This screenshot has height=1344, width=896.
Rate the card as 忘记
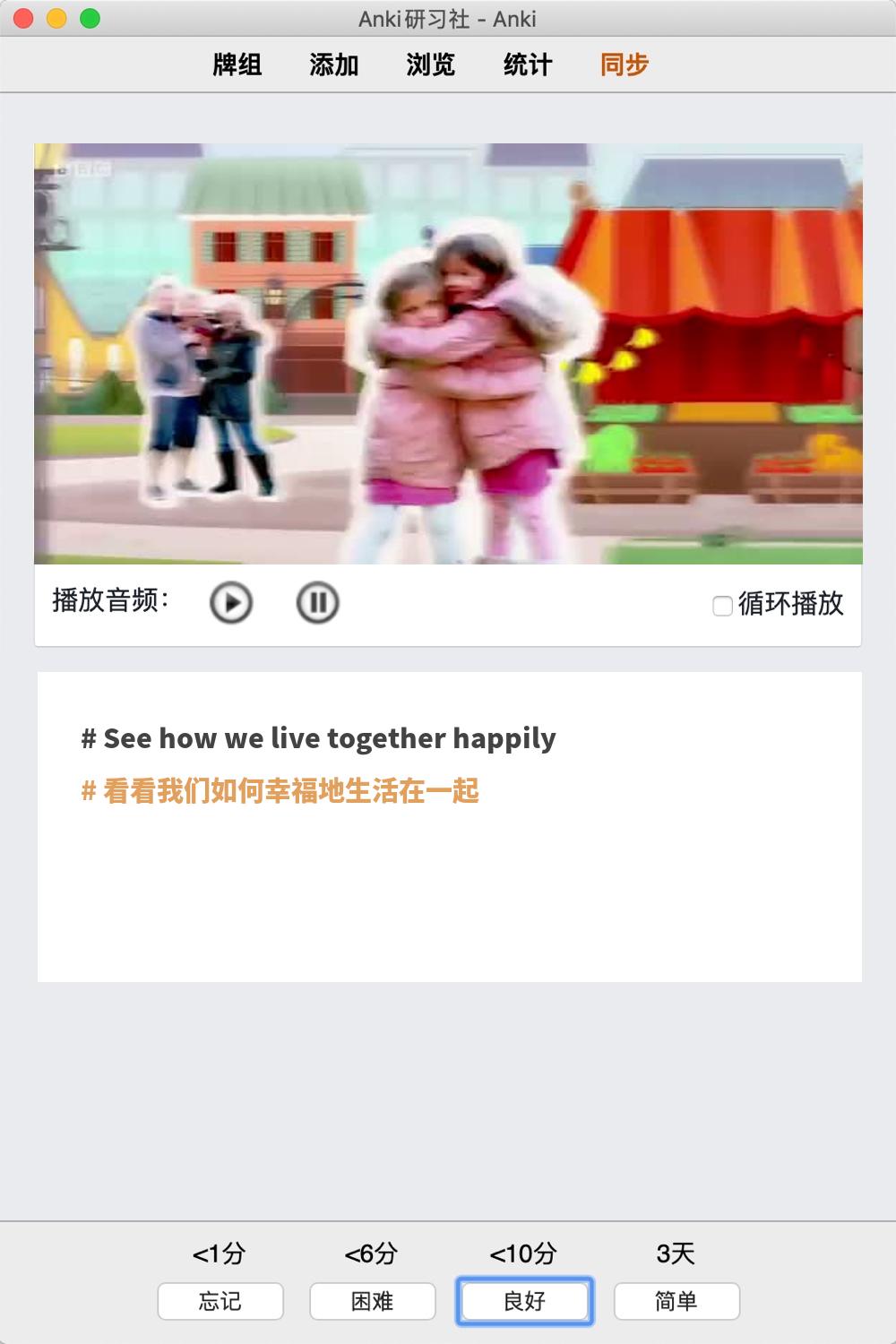[220, 1301]
